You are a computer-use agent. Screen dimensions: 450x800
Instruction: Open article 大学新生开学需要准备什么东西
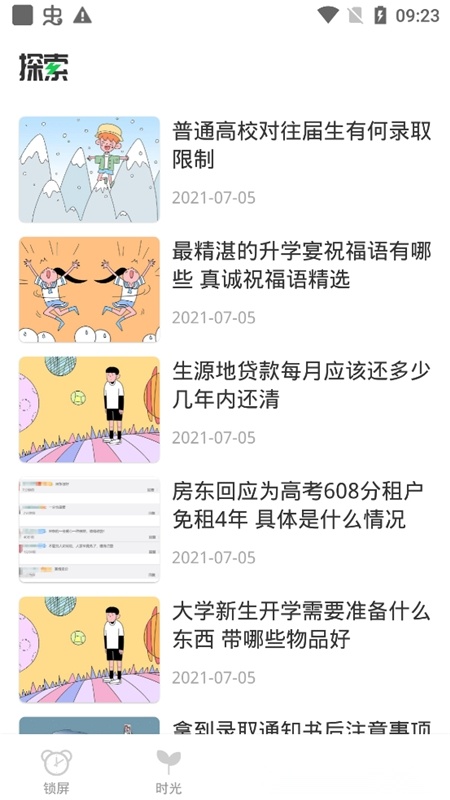225,649
